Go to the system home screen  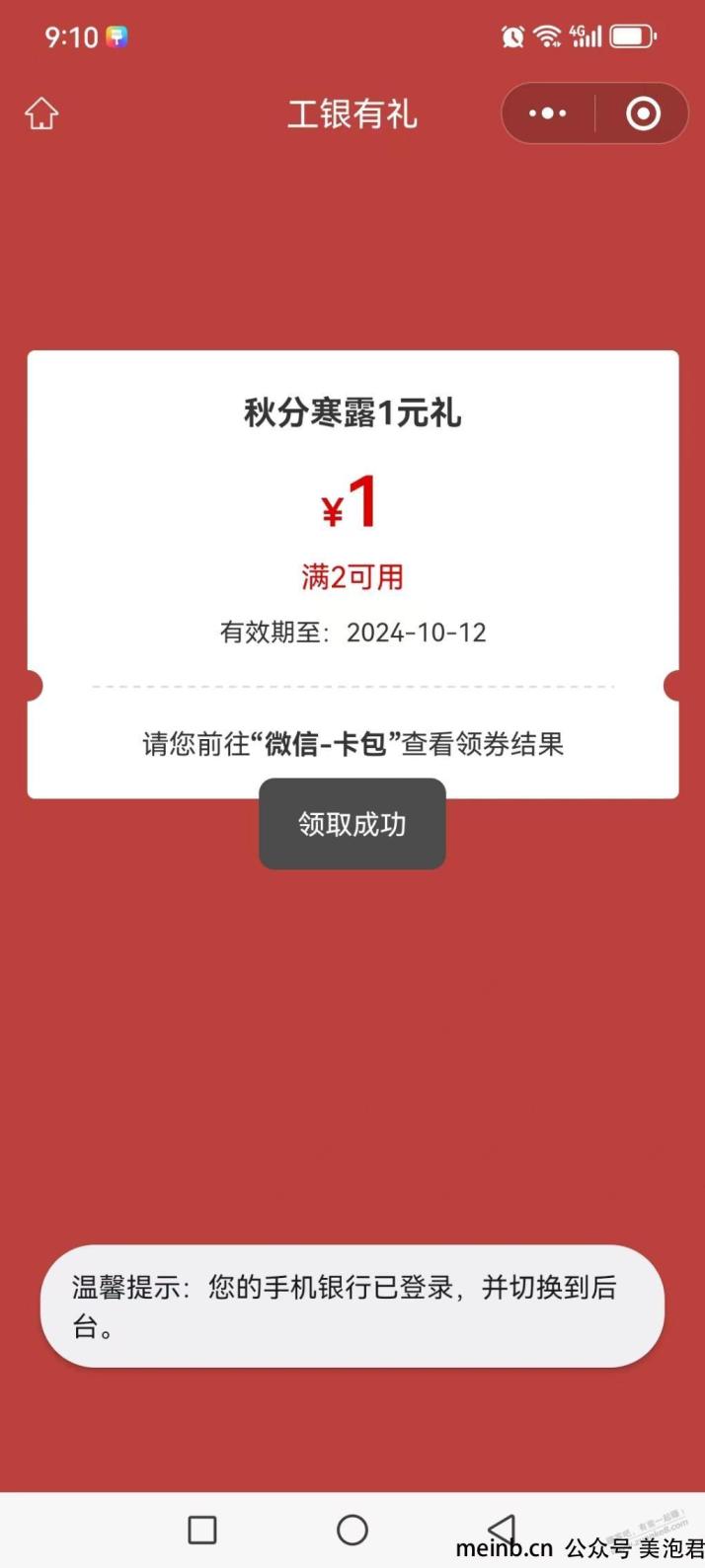tap(352, 1530)
